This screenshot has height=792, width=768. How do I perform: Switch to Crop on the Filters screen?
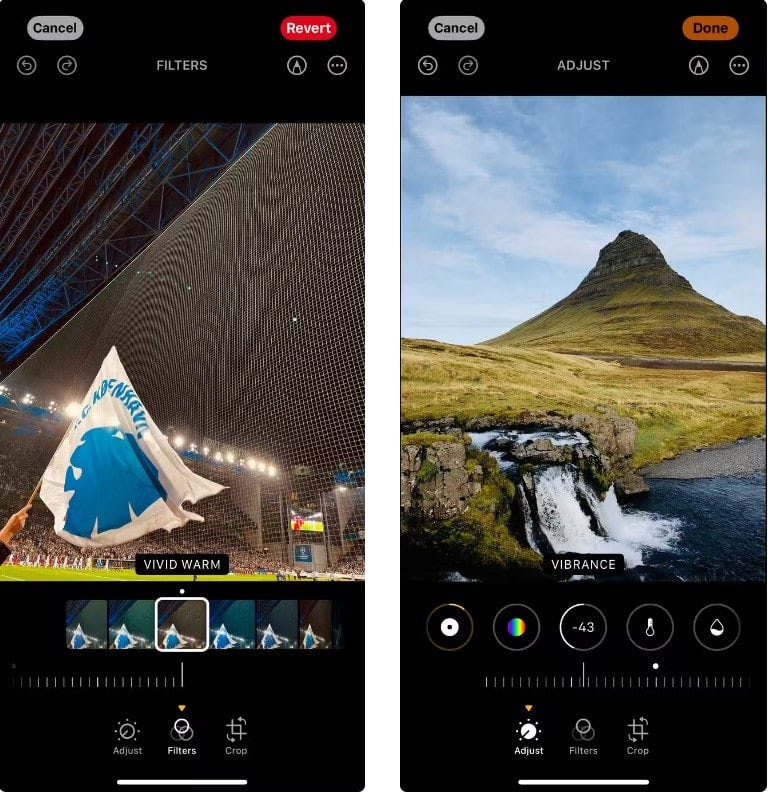pyautogui.click(x=236, y=736)
